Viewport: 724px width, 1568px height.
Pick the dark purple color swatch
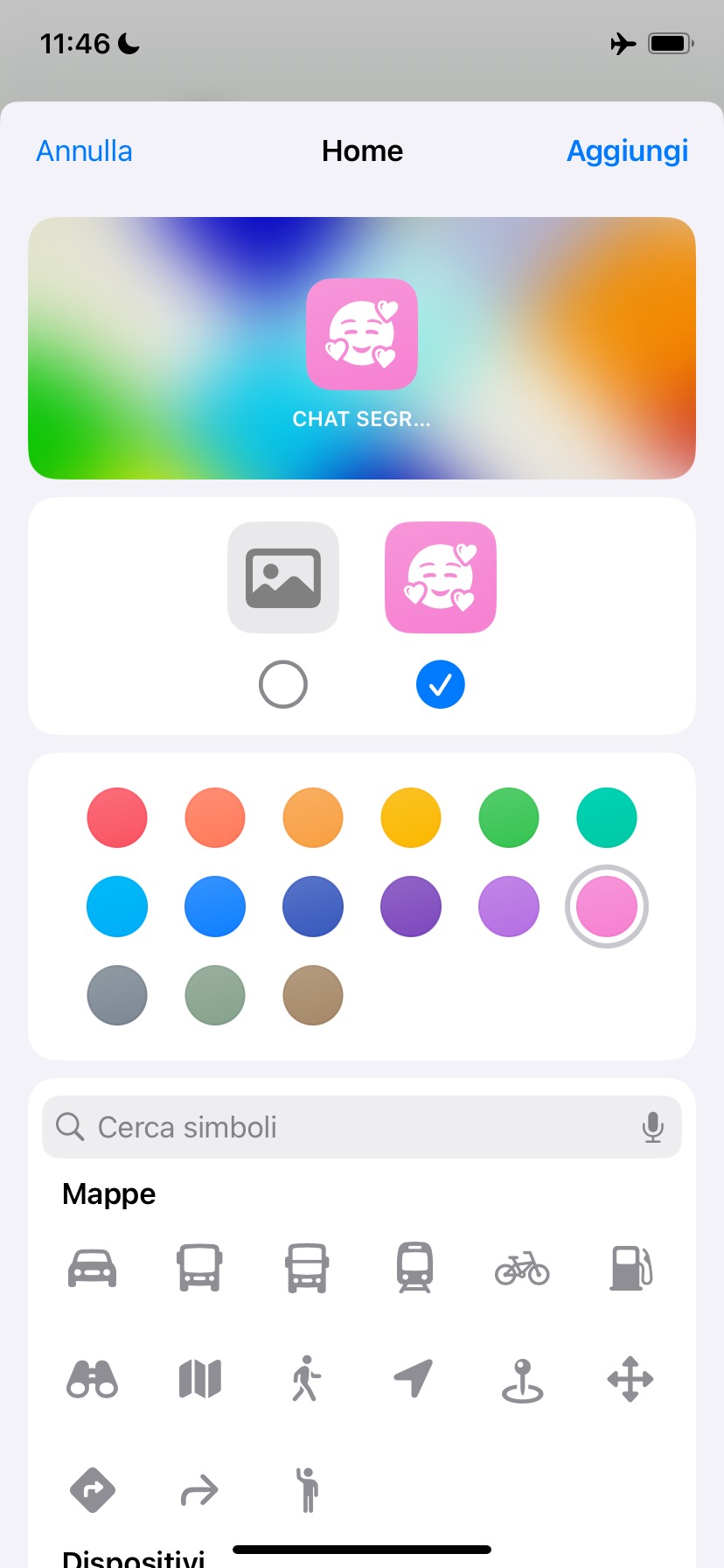click(x=411, y=906)
